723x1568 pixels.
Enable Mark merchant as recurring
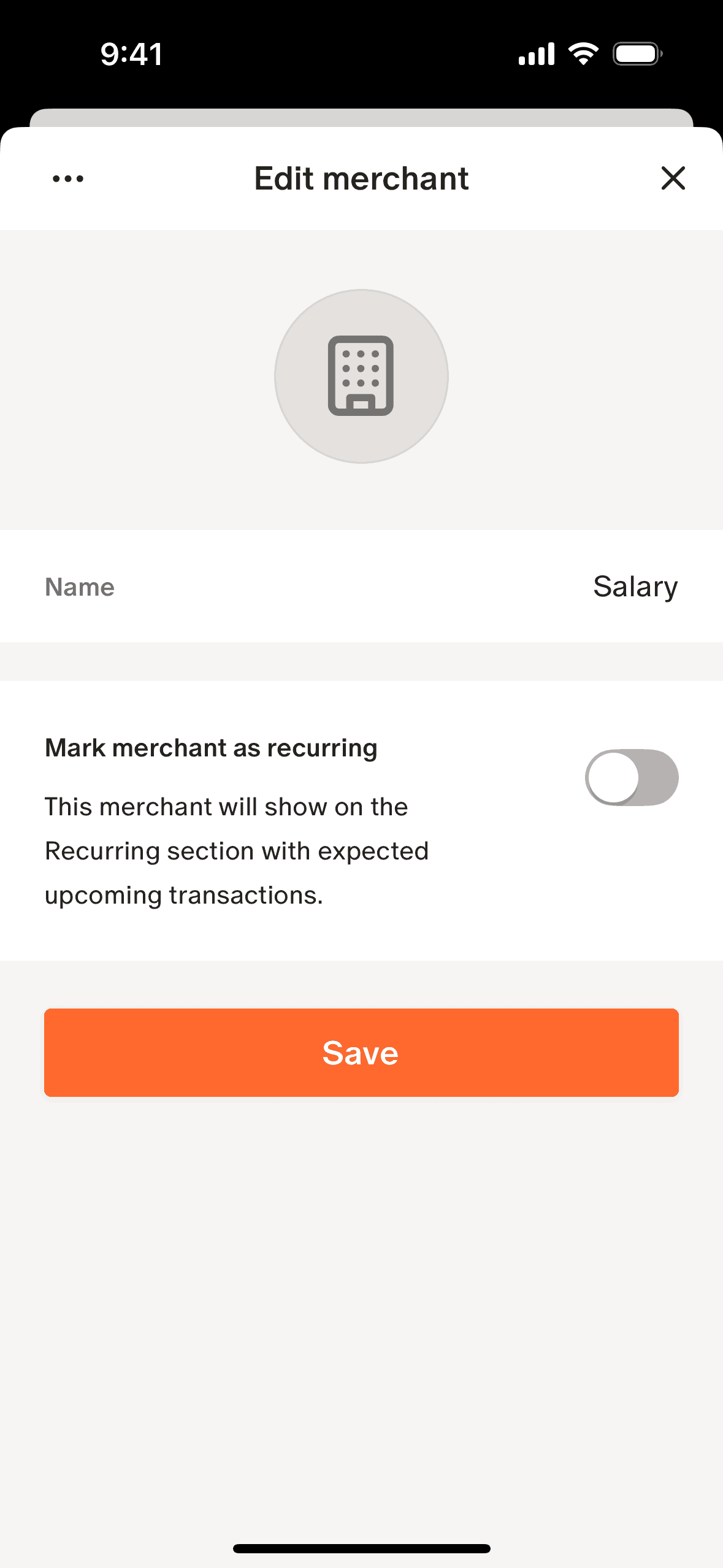click(631, 777)
